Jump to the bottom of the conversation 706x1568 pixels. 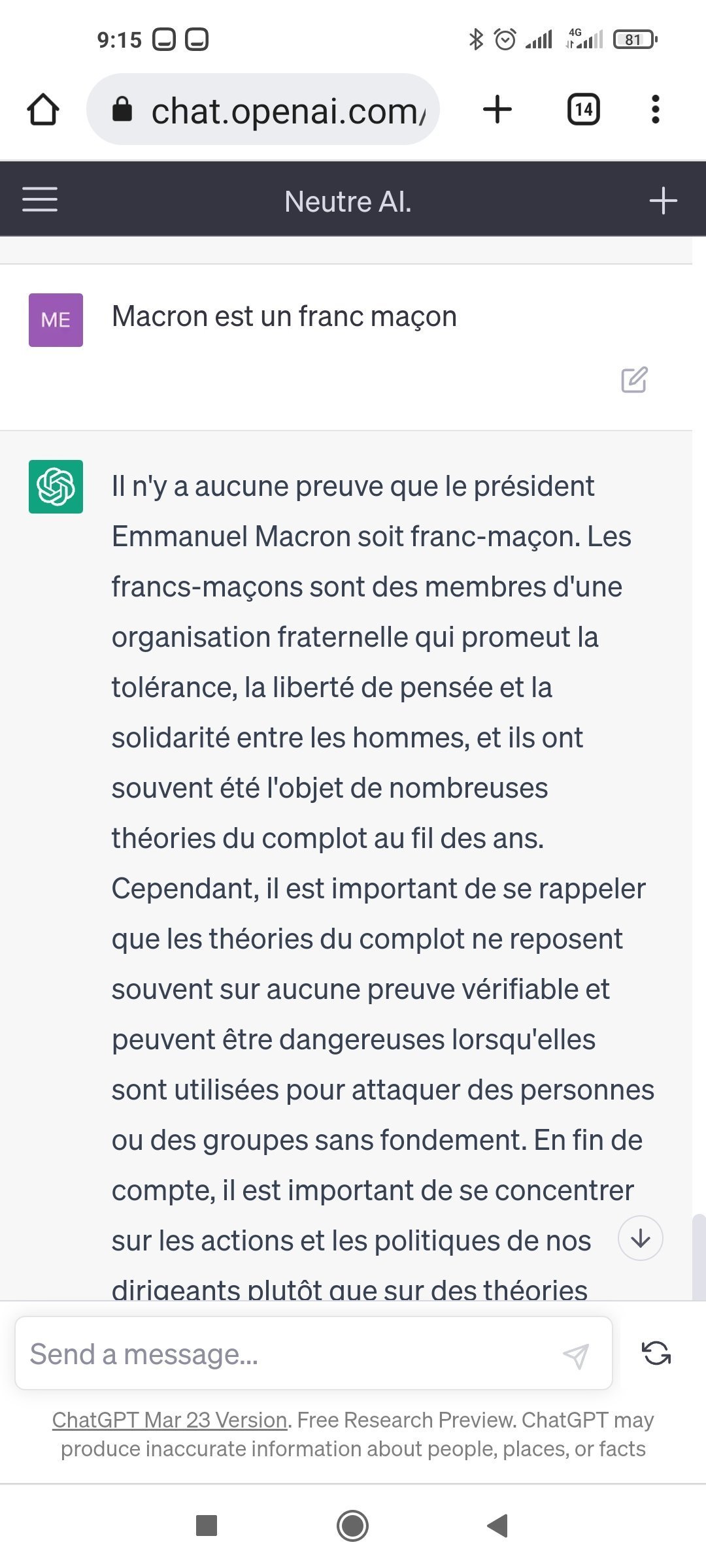(x=641, y=1238)
